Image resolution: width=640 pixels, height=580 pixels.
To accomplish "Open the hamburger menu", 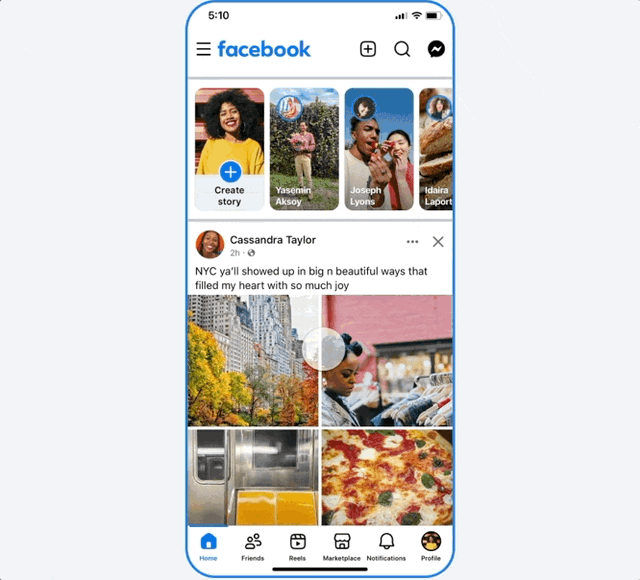I will [203, 49].
